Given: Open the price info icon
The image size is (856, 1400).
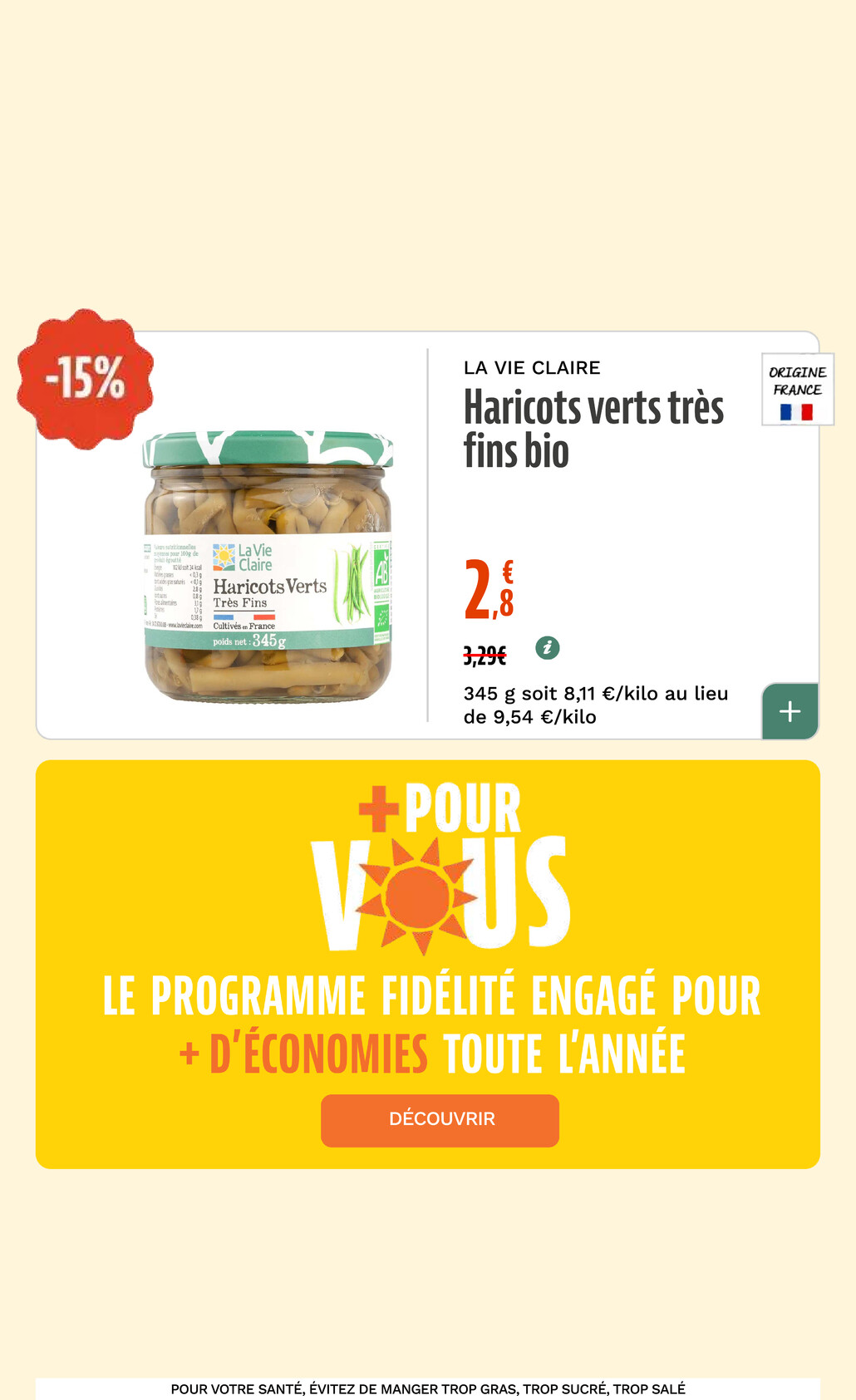Looking at the screenshot, I should pyautogui.click(x=547, y=647).
